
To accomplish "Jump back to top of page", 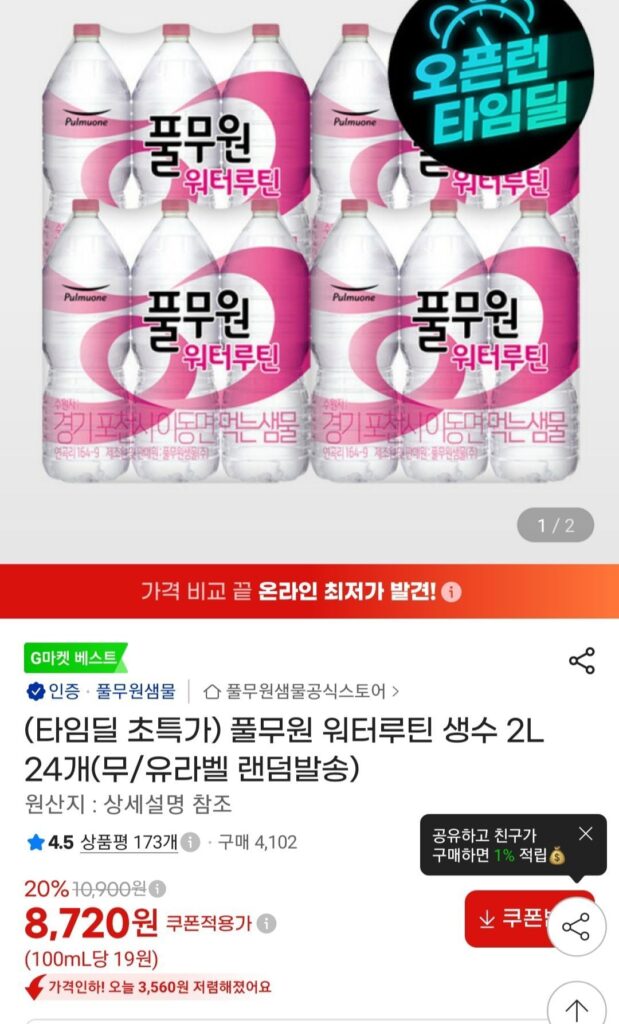I will tap(576, 1010).
